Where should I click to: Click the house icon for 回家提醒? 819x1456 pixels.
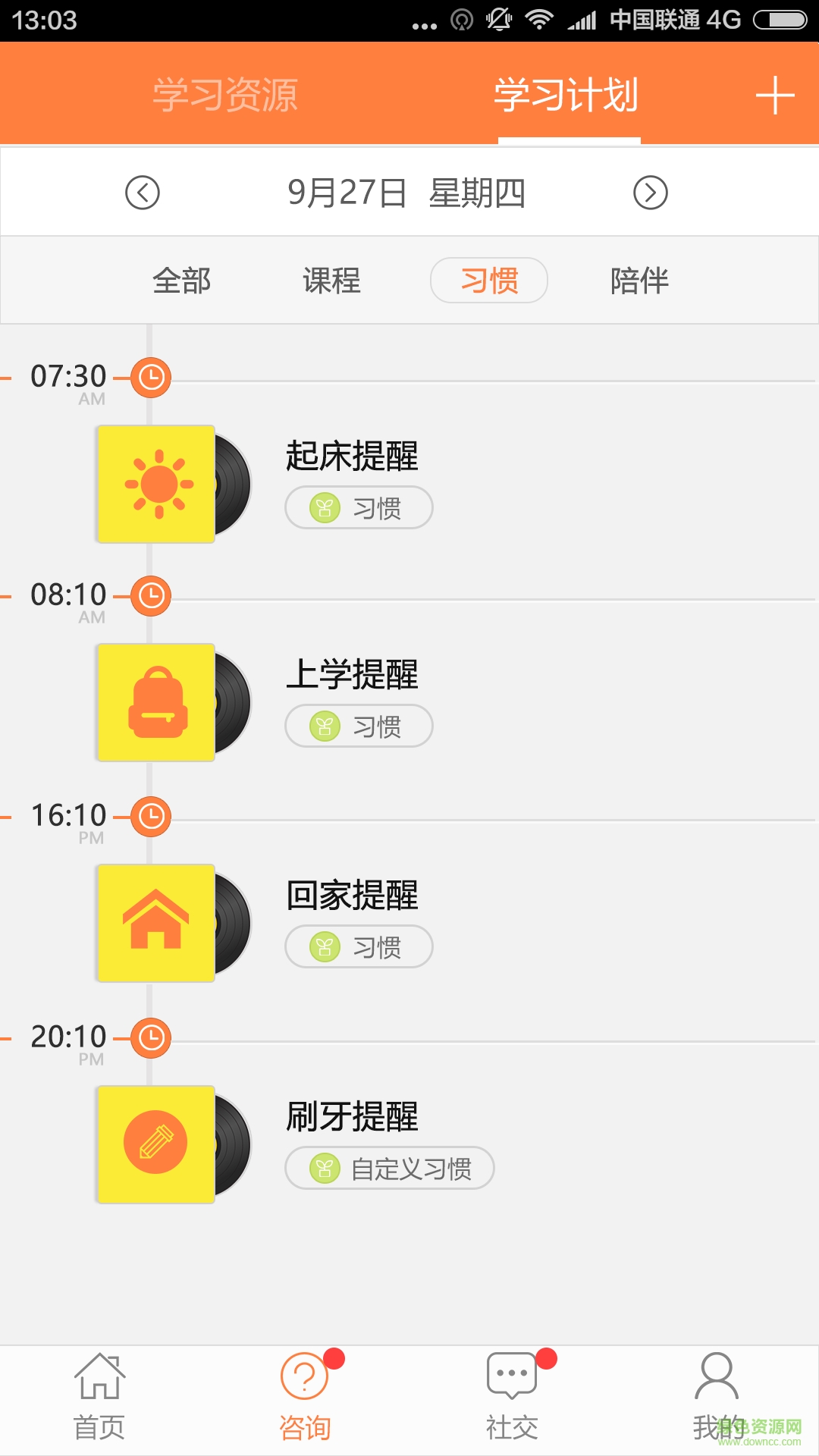[155, 921]
